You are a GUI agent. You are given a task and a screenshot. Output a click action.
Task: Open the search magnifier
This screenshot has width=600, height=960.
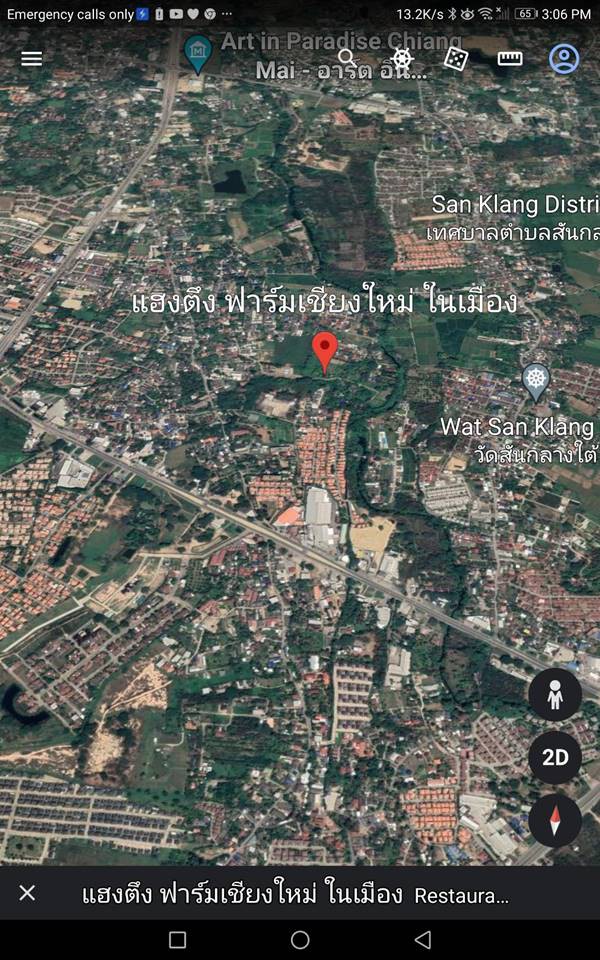347,59
